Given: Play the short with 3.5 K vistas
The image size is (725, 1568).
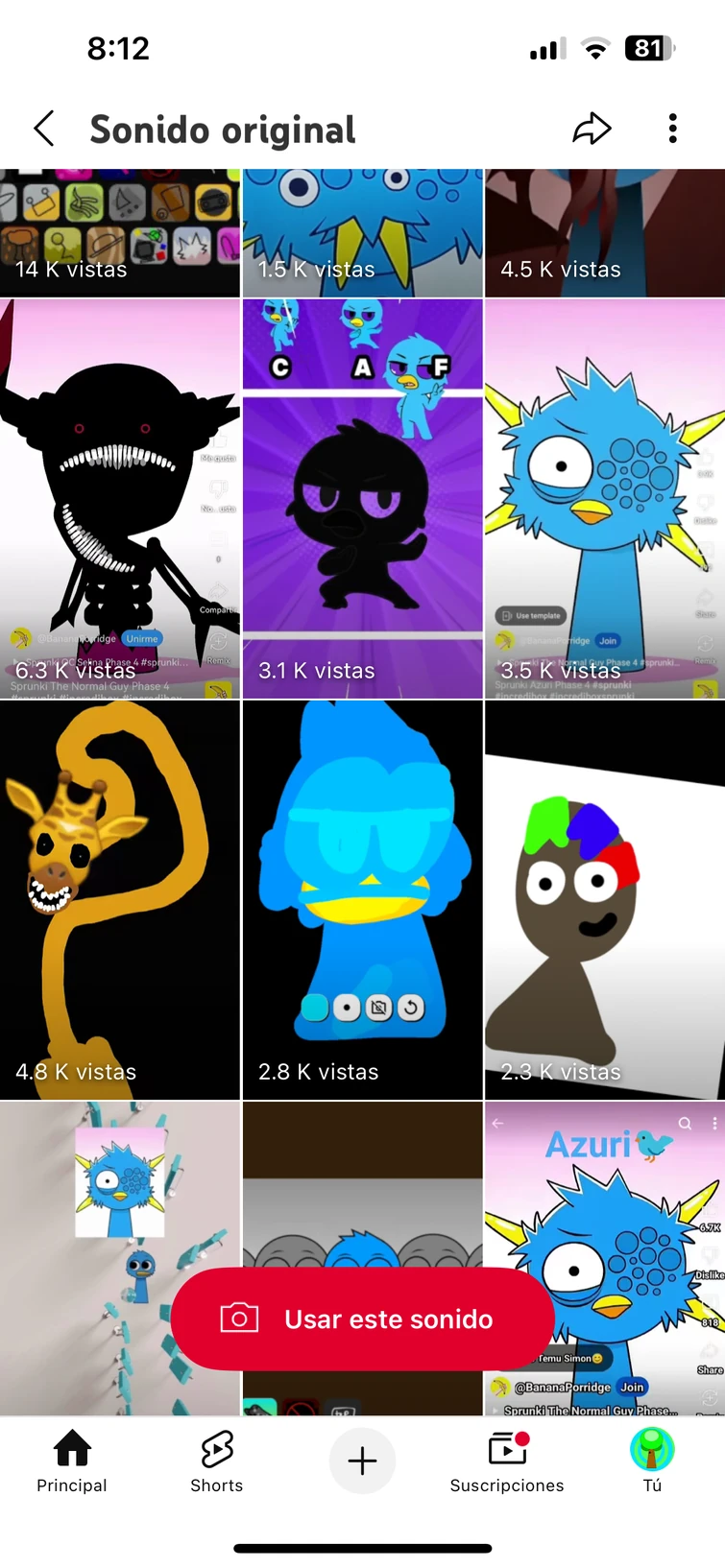Looking at the screenshot, I should pyautogui.click(x=605, y=499).
